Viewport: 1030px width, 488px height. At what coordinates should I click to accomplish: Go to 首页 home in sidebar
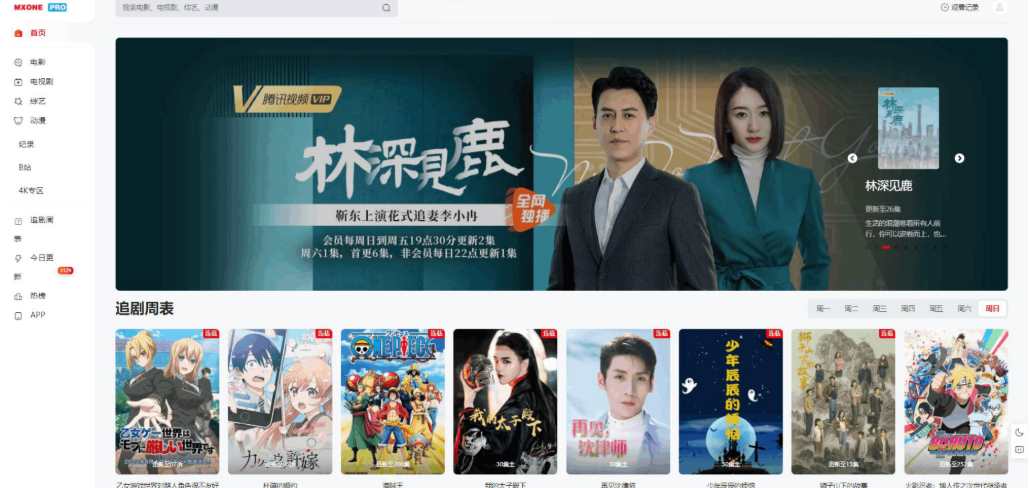(37, 33)
